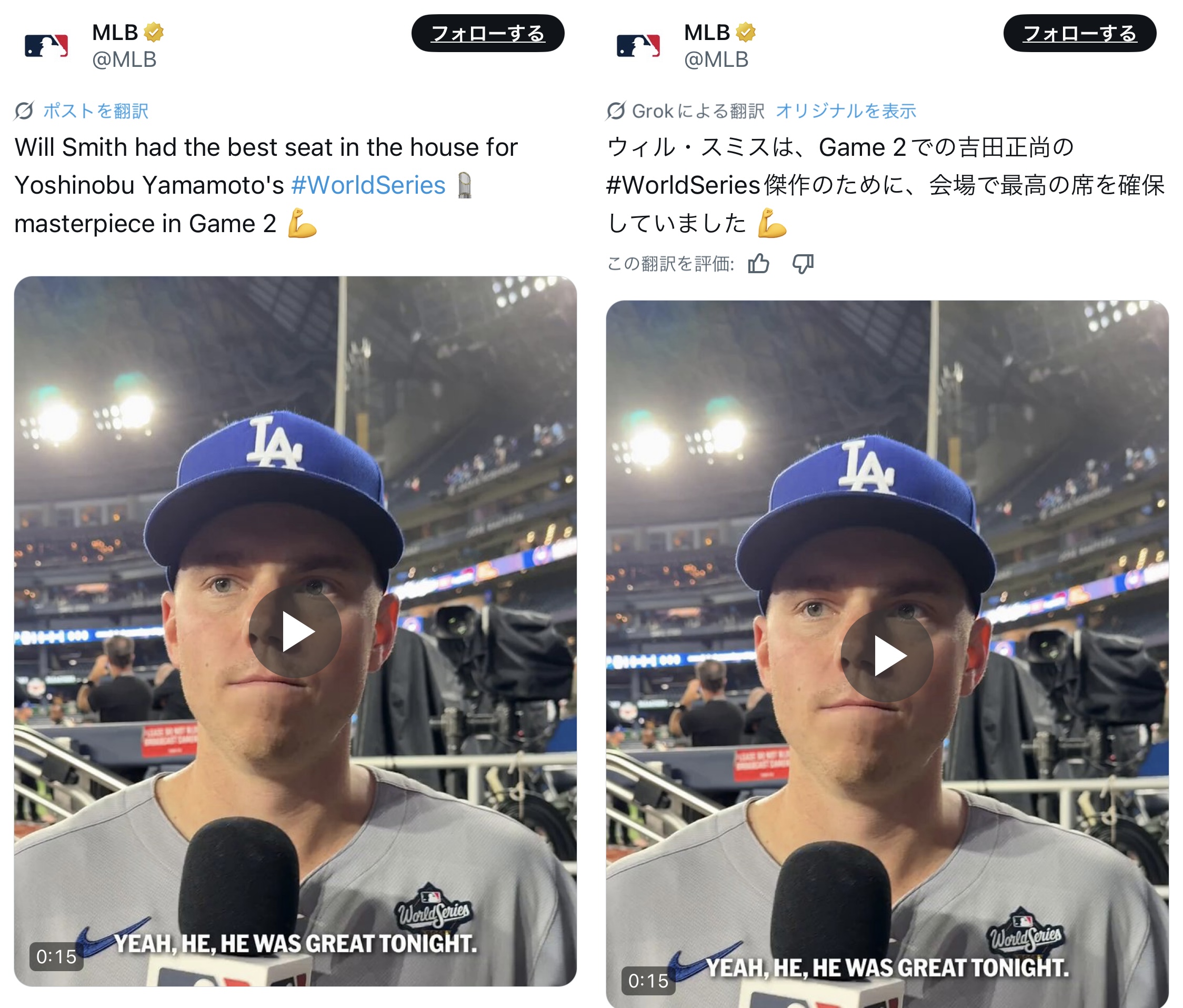Rate the Grok translation with thumbs down
Viewport: 1183px width, 1008px height.
pyautogui.click(x=802, y=264)
